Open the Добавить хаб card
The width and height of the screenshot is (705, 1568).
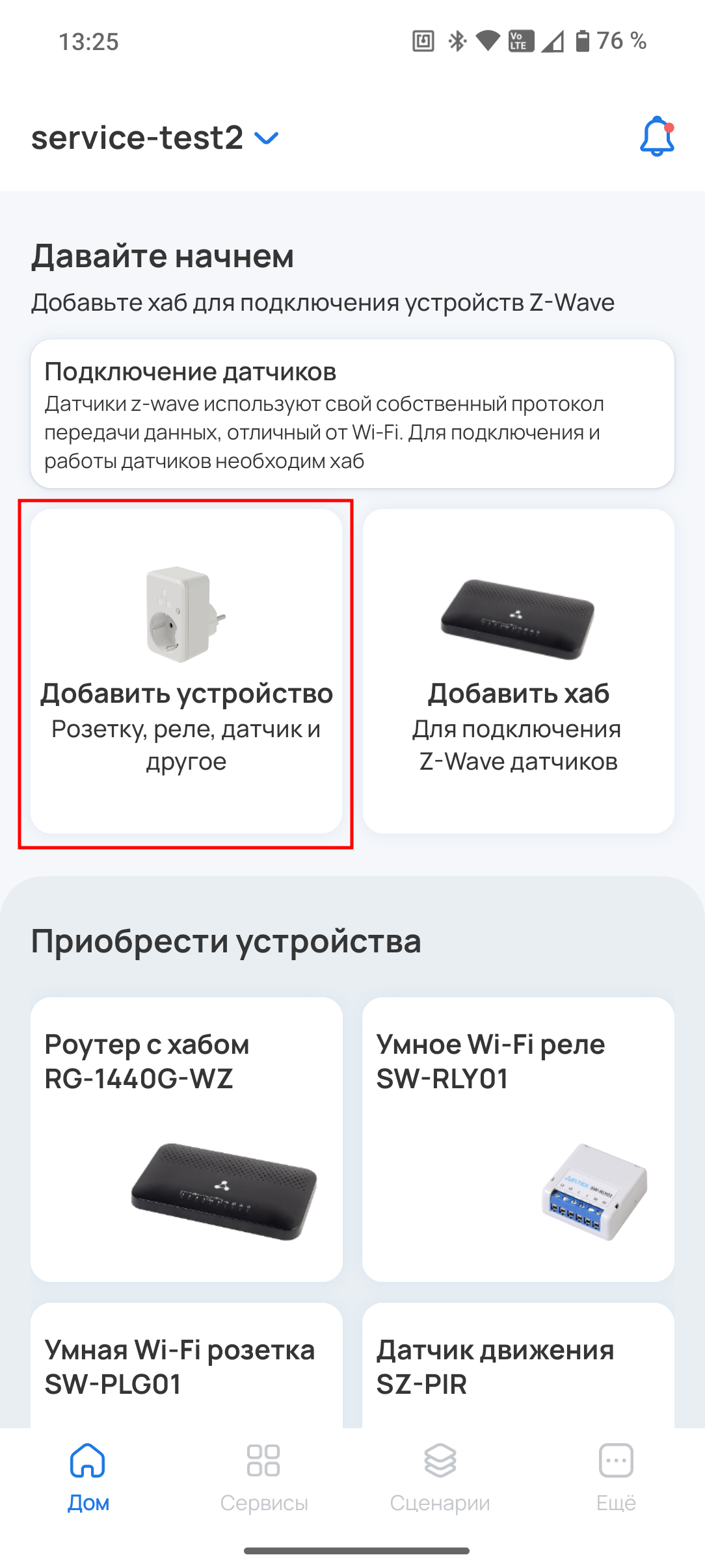[x=518, y=671]
